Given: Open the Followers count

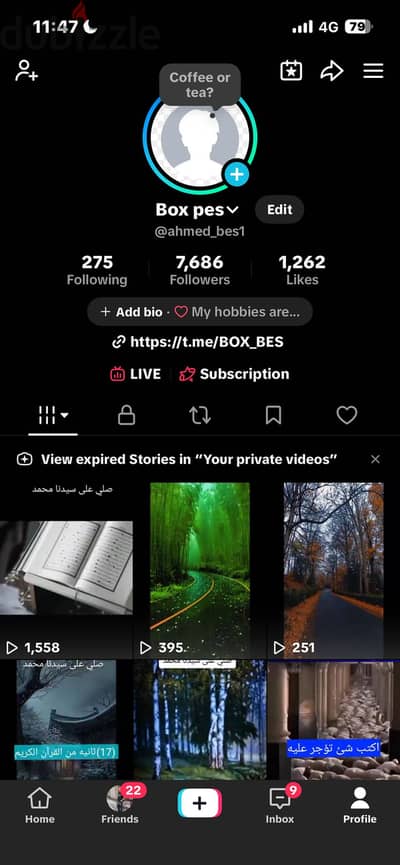Looking at the screenshot, I should click(200, 270).
